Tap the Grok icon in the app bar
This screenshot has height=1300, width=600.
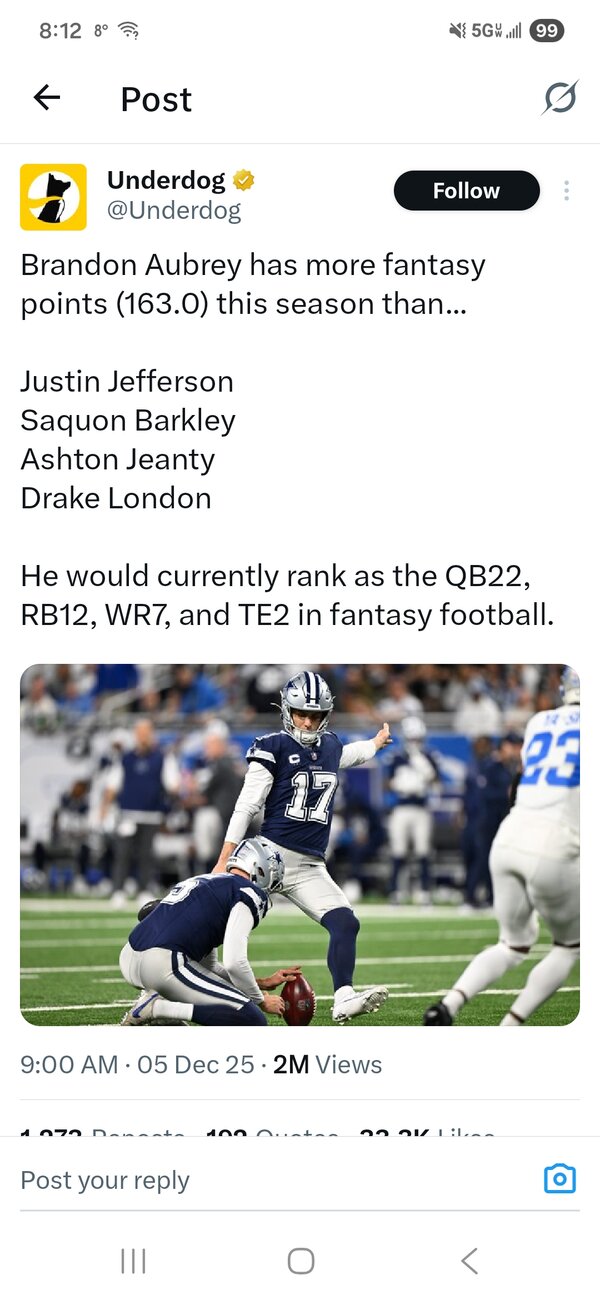[560, 98]
